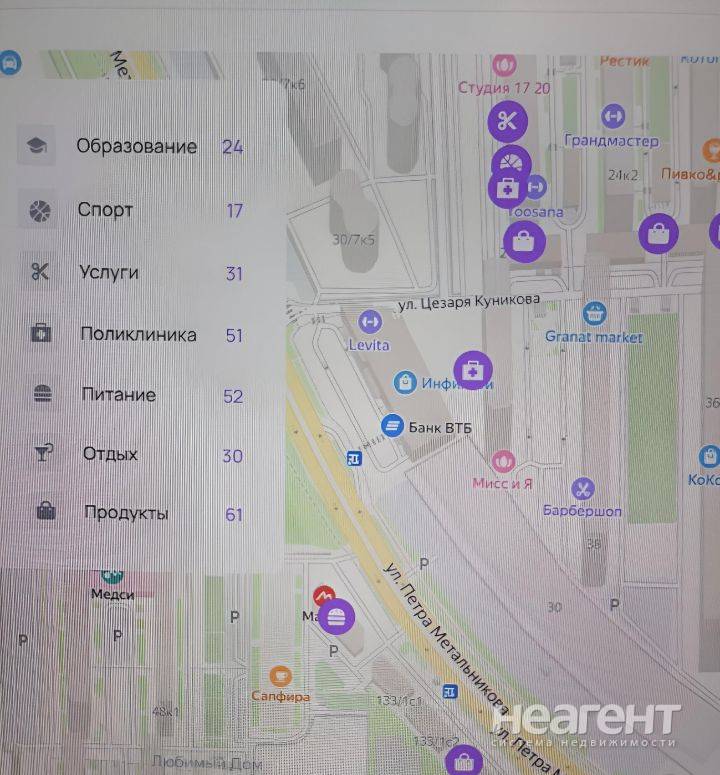720x775 pixels.
Task: Open the Услуги category
Action: (x=108, y=272)
